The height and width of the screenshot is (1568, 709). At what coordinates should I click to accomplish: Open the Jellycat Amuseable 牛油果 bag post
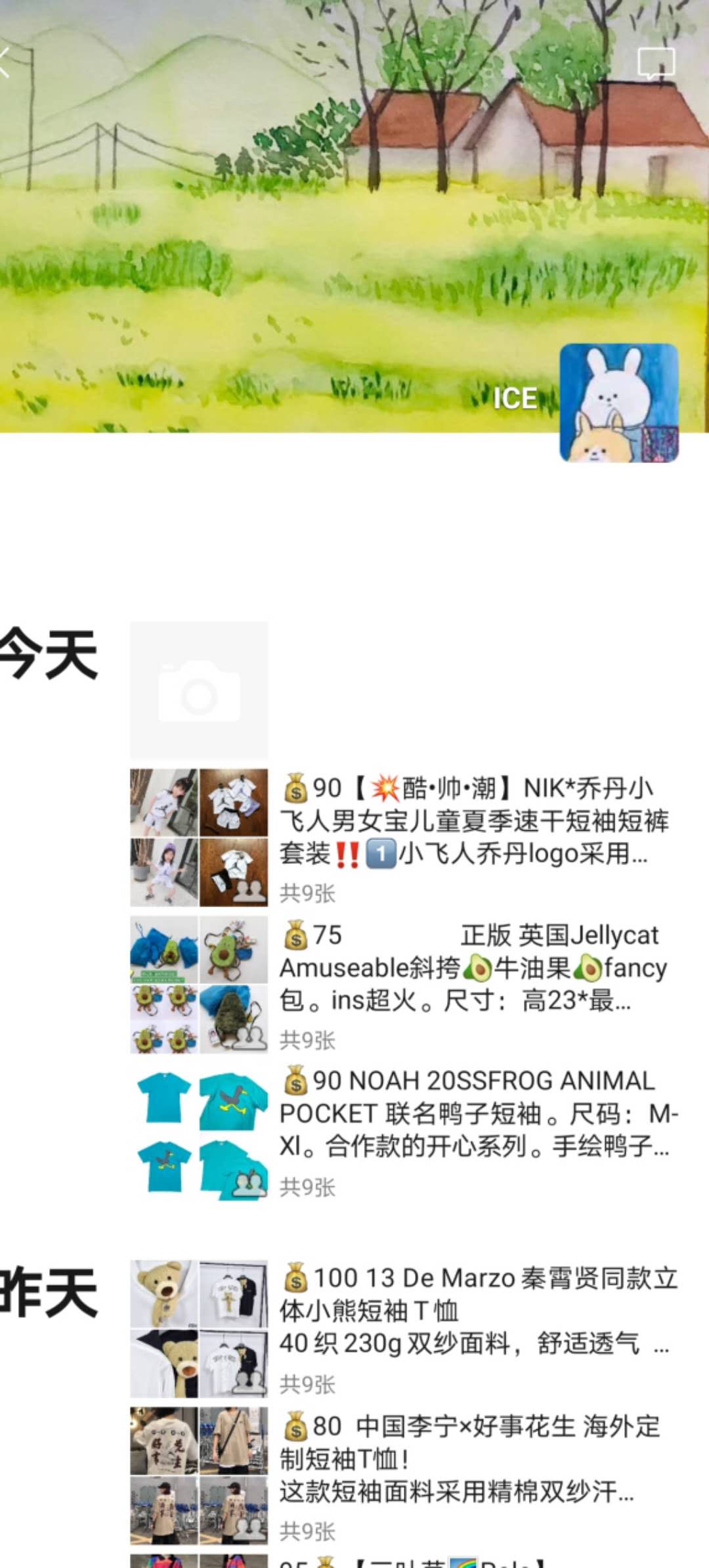474,968
